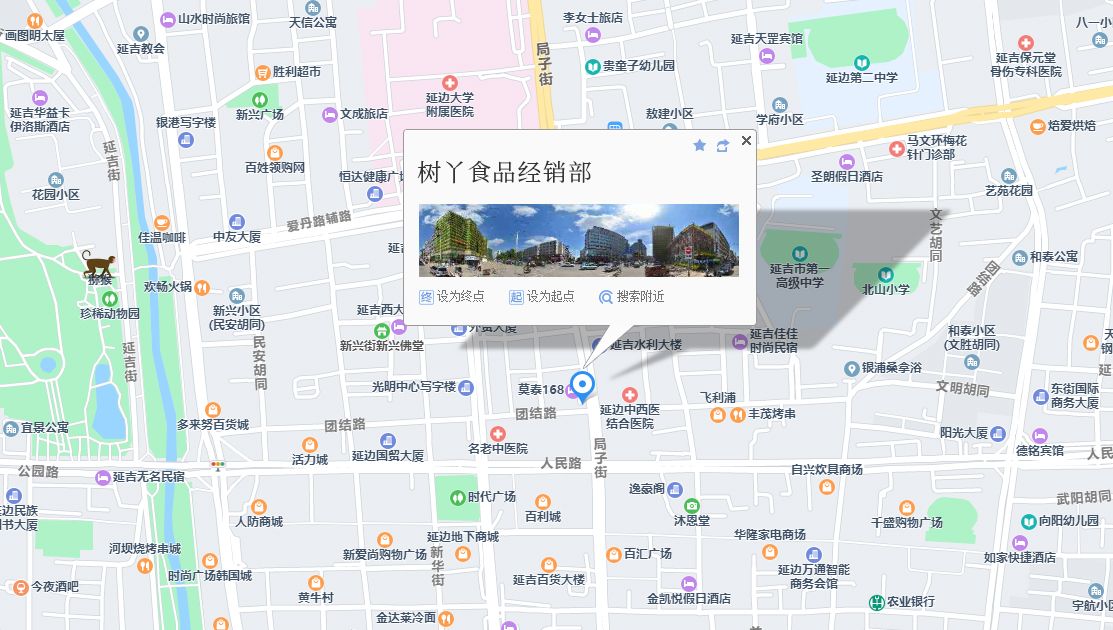Tap 搜索附近 to search nearby
The height and width of the screenshot is (630, 1113).
click(x=631, y=296)
